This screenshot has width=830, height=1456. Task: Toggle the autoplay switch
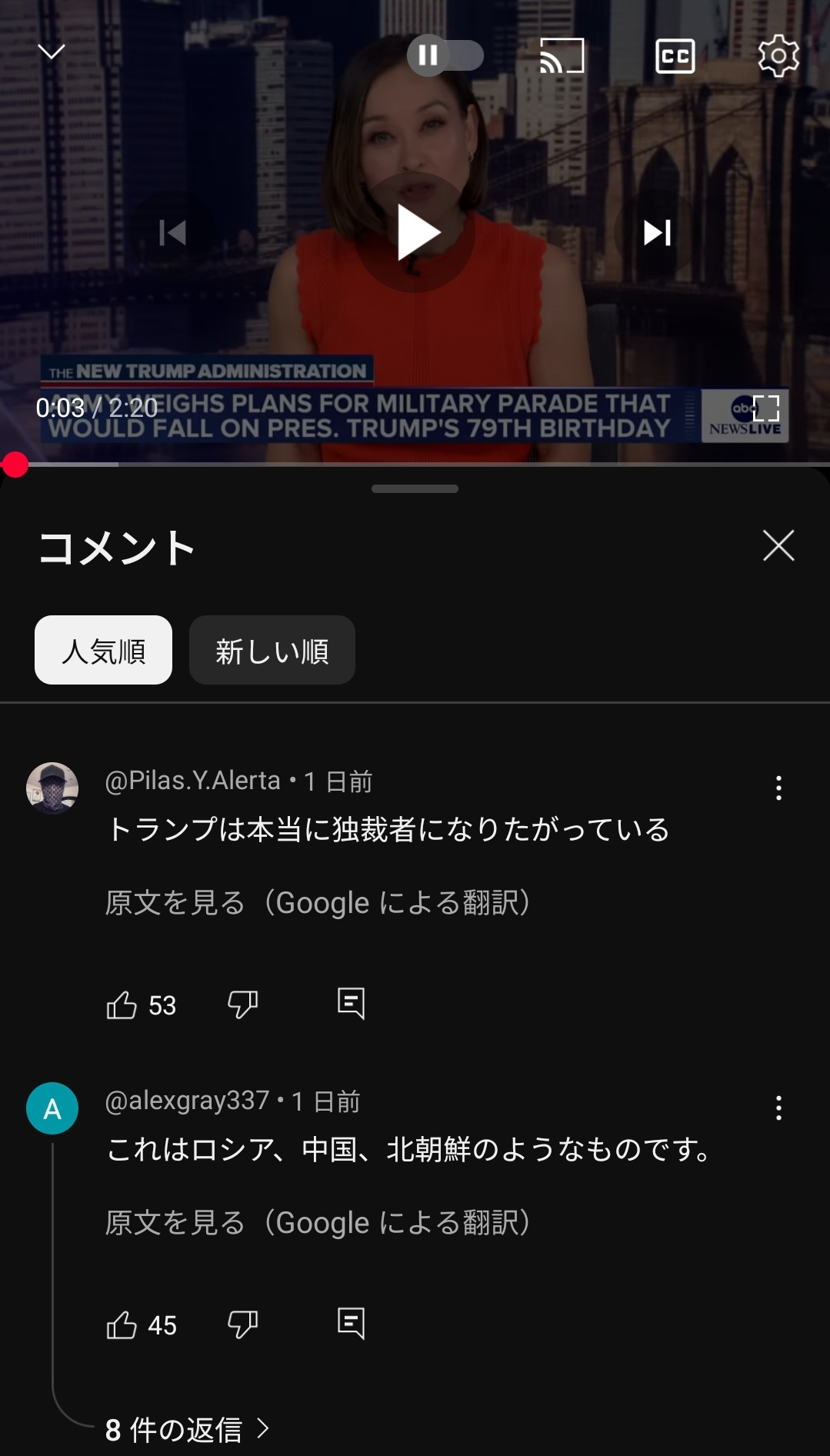pyautogui.click(x=445, y=55)
